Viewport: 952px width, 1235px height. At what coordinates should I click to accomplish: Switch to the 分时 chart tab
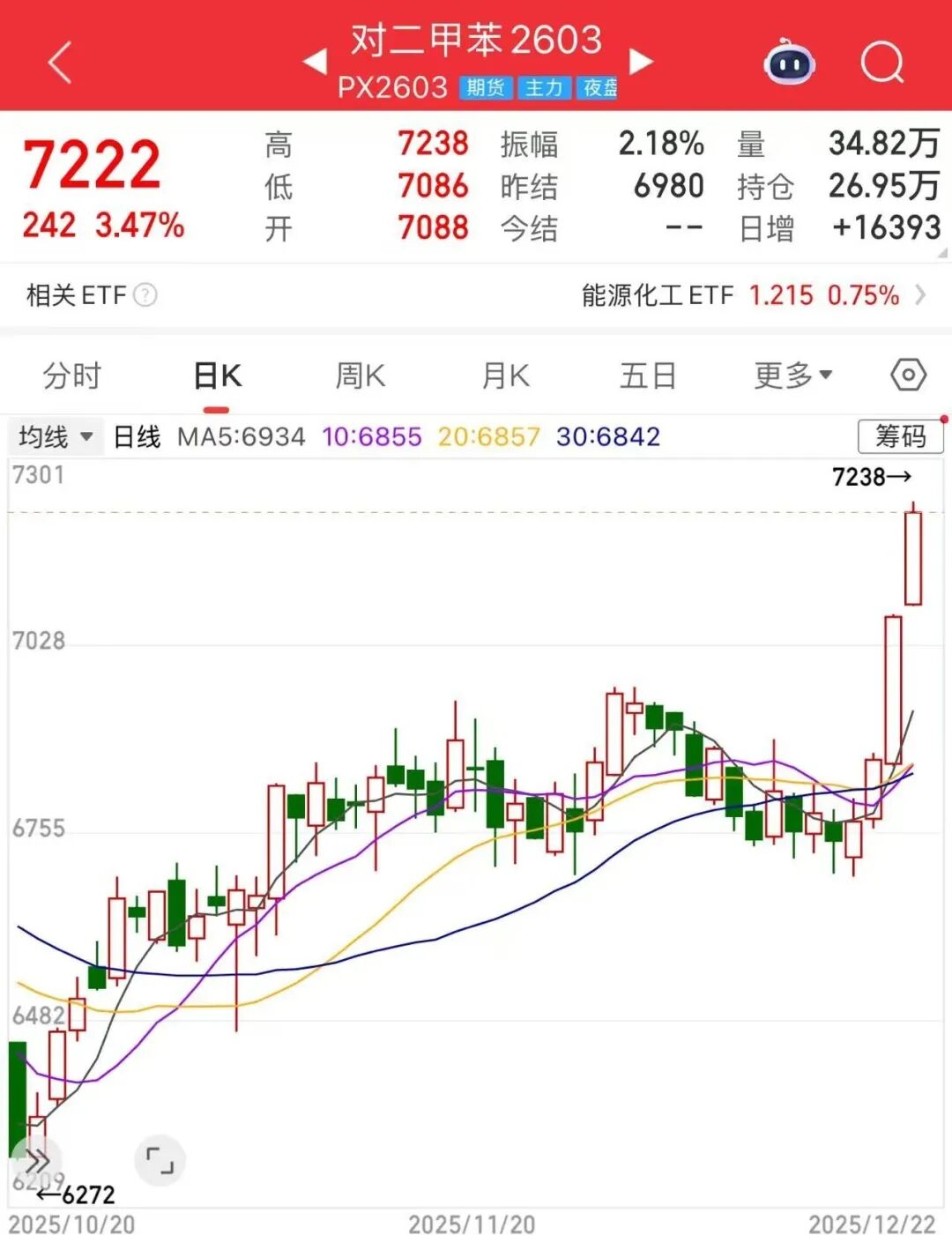click(72, 376)
